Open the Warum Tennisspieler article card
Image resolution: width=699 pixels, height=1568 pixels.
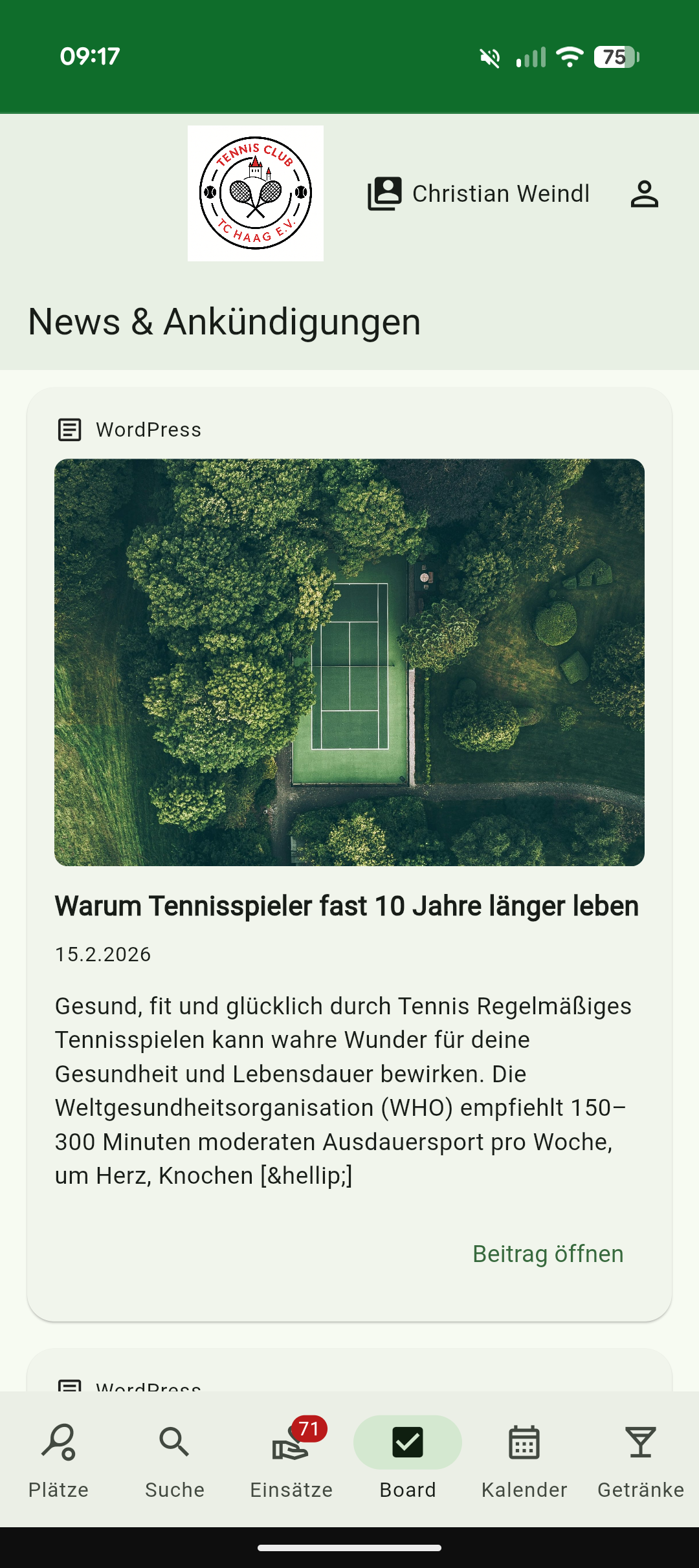(x=347, y=906)
